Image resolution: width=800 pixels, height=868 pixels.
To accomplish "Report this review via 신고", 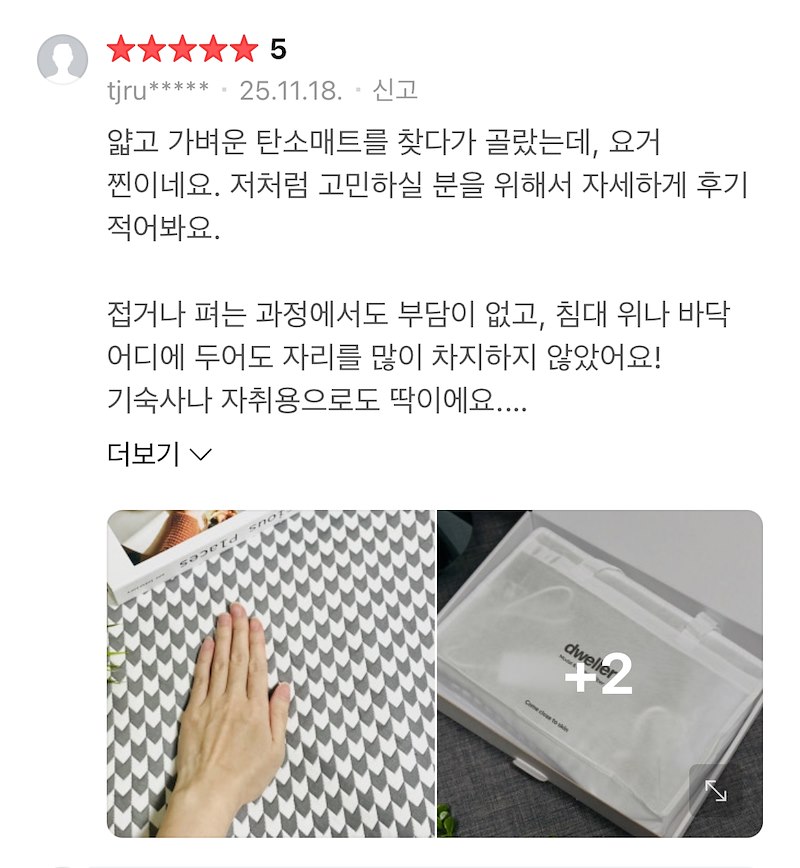I will pos(394,91).
